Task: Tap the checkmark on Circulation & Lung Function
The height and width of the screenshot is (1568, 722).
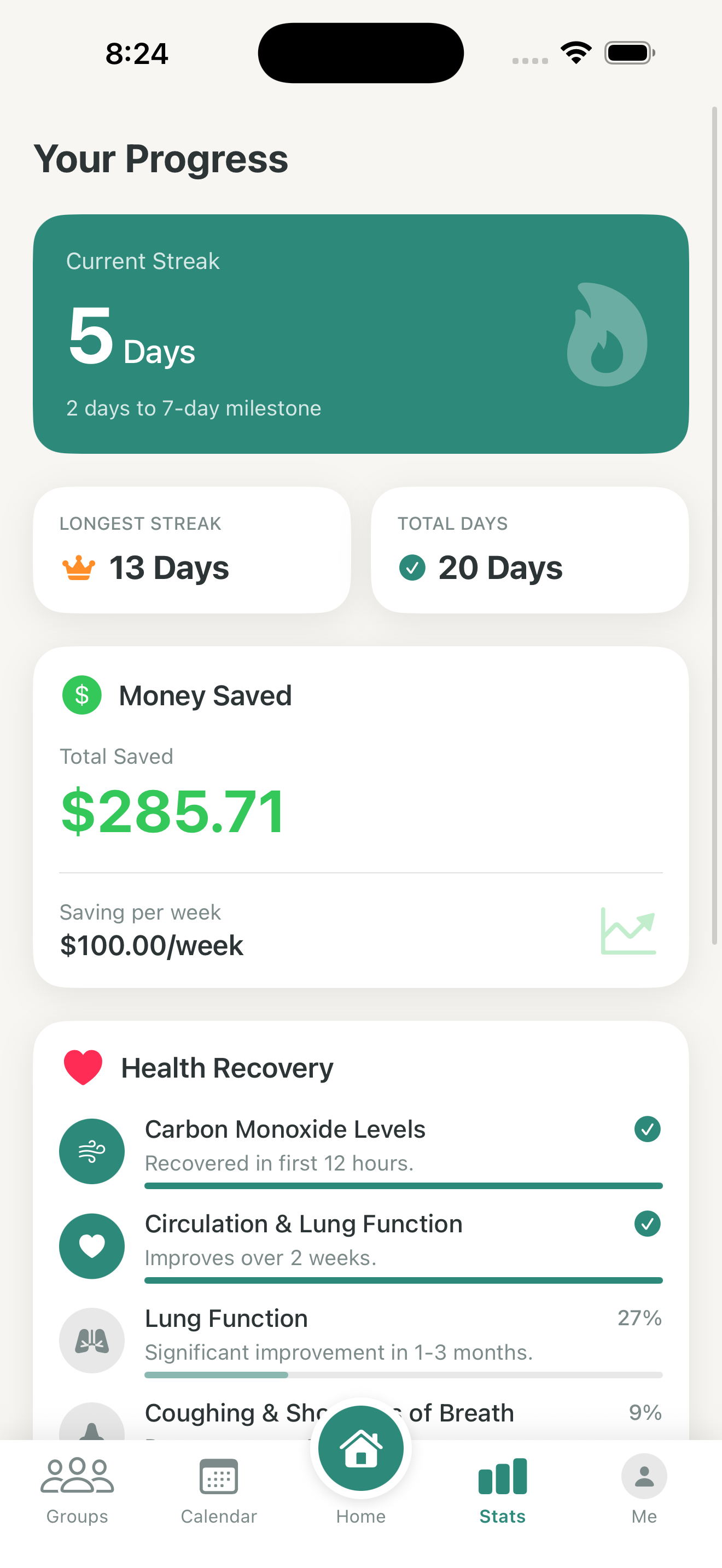Action: pos(648,1224)
